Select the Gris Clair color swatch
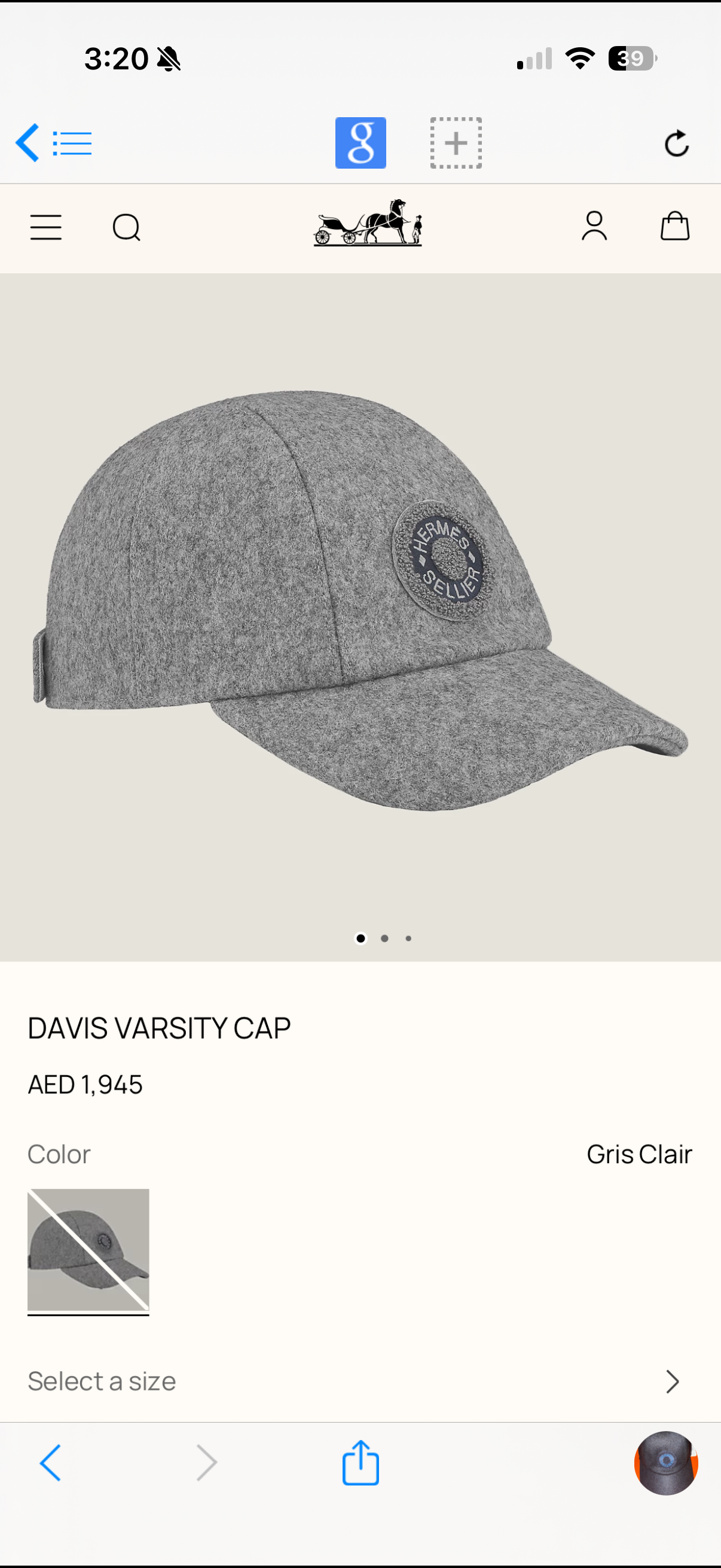Viewport: 721px width, 1568px height. tap(88, 1250)
